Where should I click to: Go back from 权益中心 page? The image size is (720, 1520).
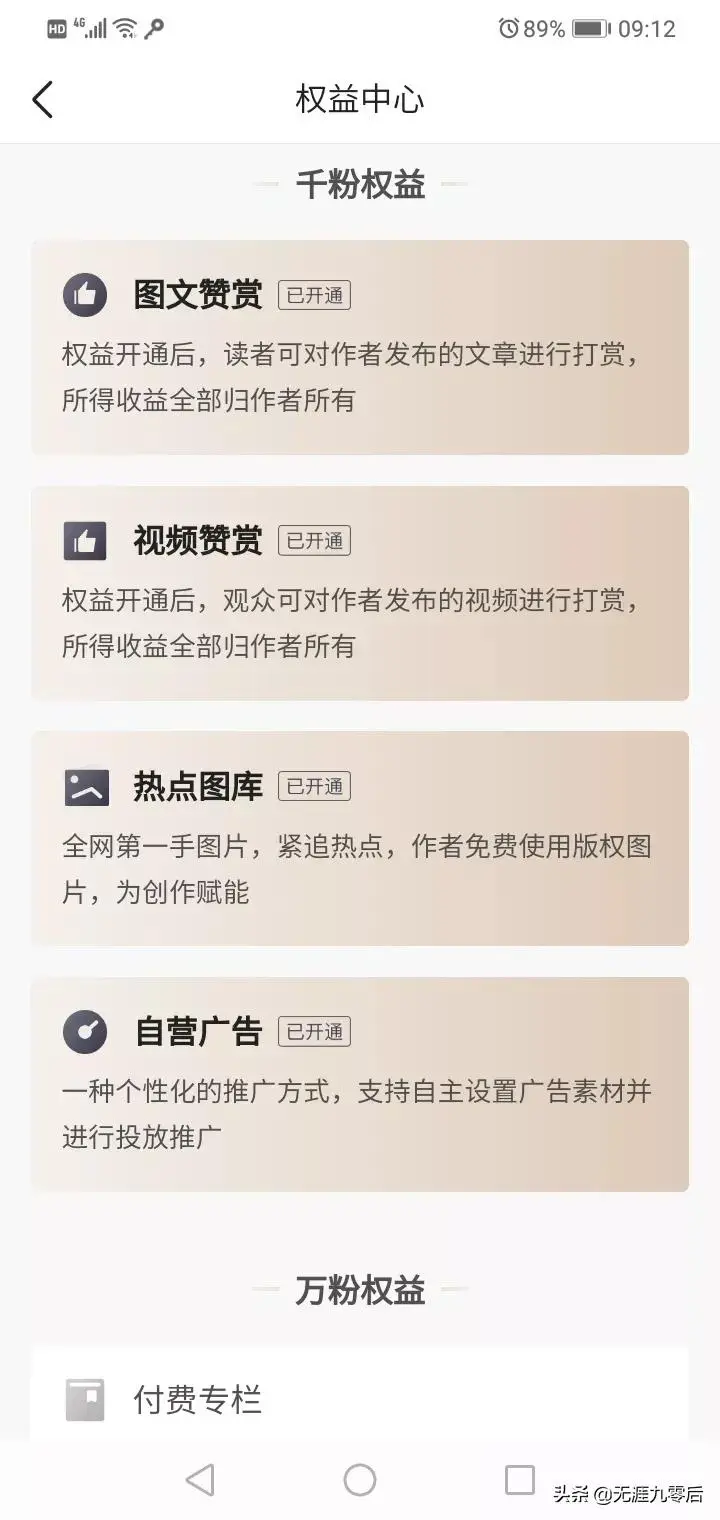[x=42, y=100]
